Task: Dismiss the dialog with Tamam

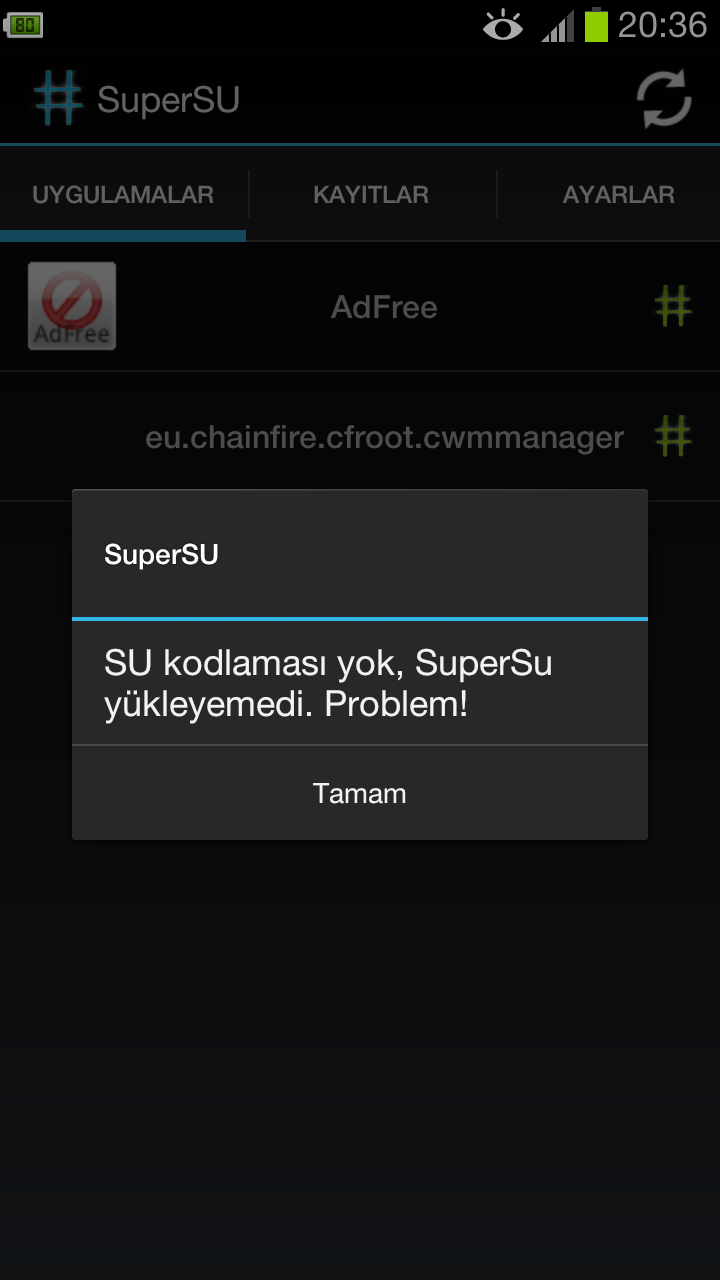Action: coord(359,793)
